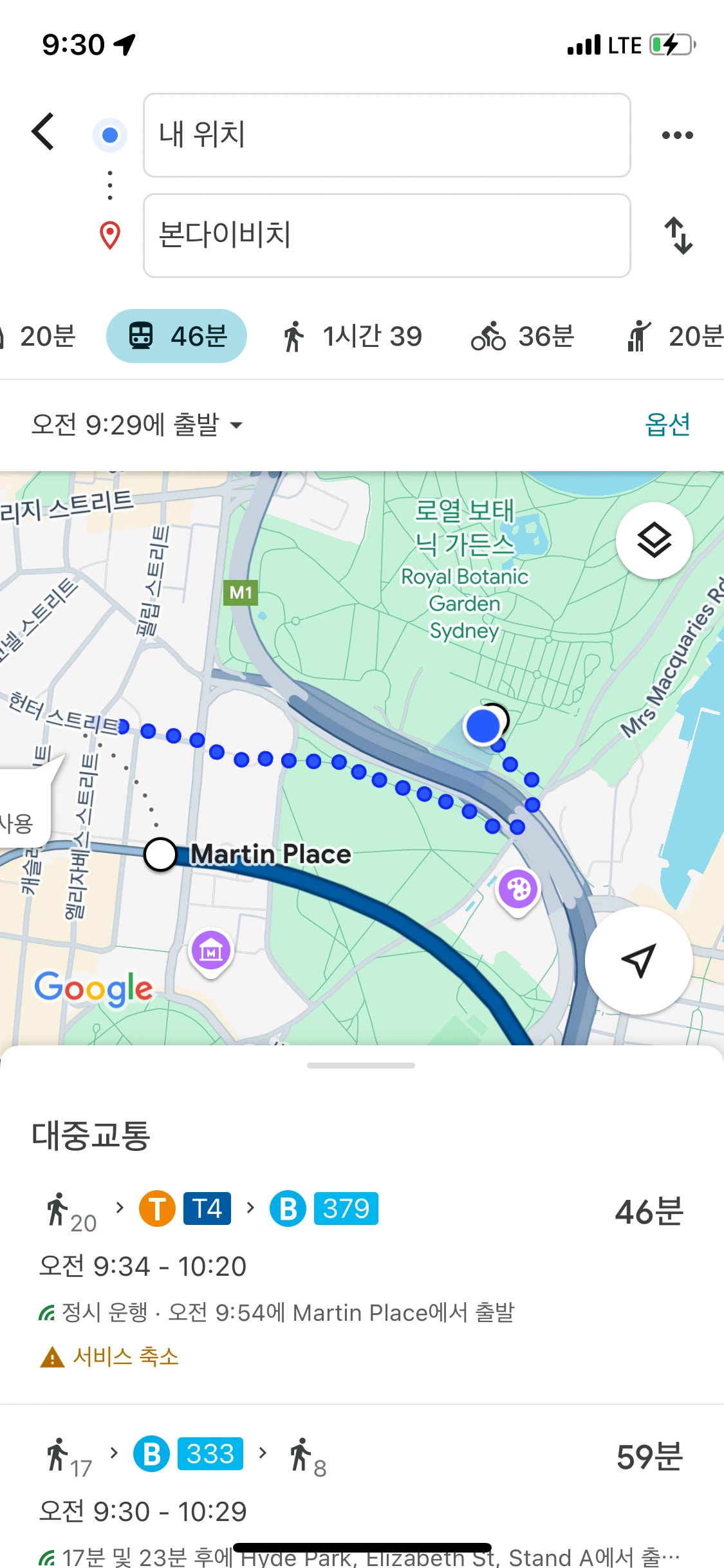
Task: Select the transit tab showing 46분
Action: click(176, 336)
